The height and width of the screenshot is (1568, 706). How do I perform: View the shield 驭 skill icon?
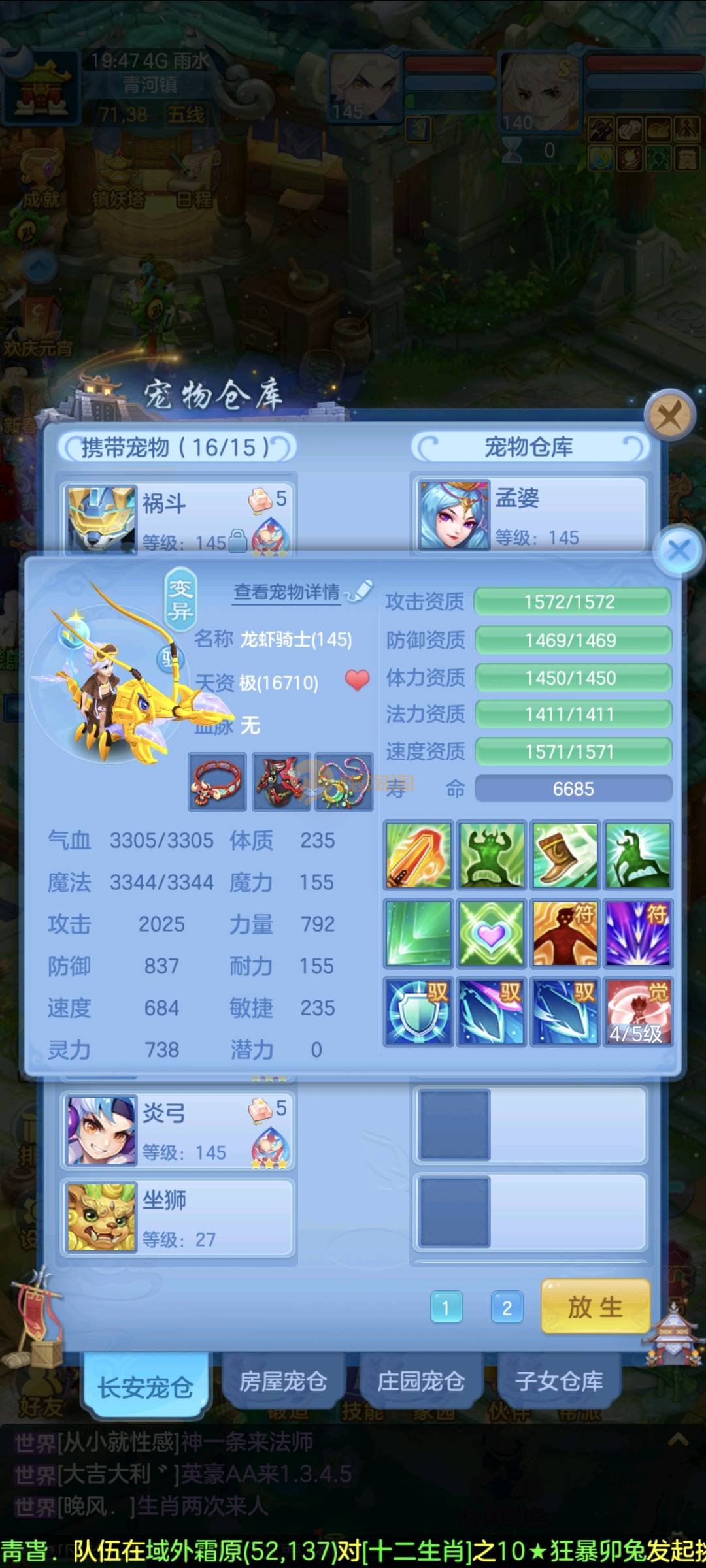(418, 1011)
